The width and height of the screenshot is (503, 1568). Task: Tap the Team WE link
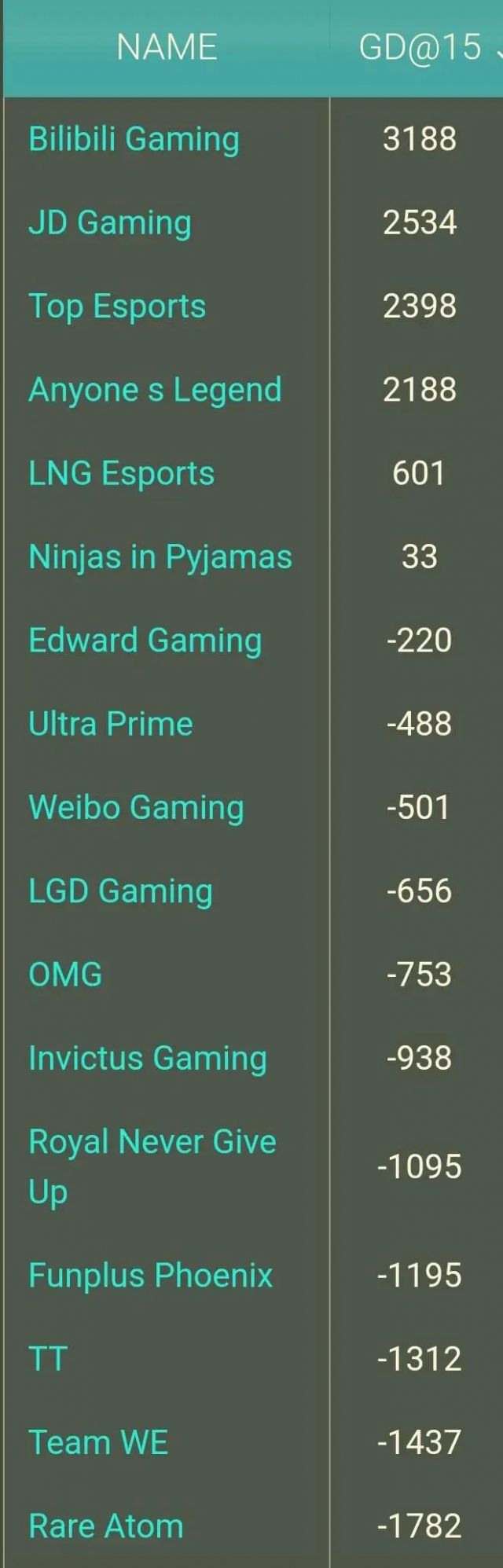point(98,1442)
